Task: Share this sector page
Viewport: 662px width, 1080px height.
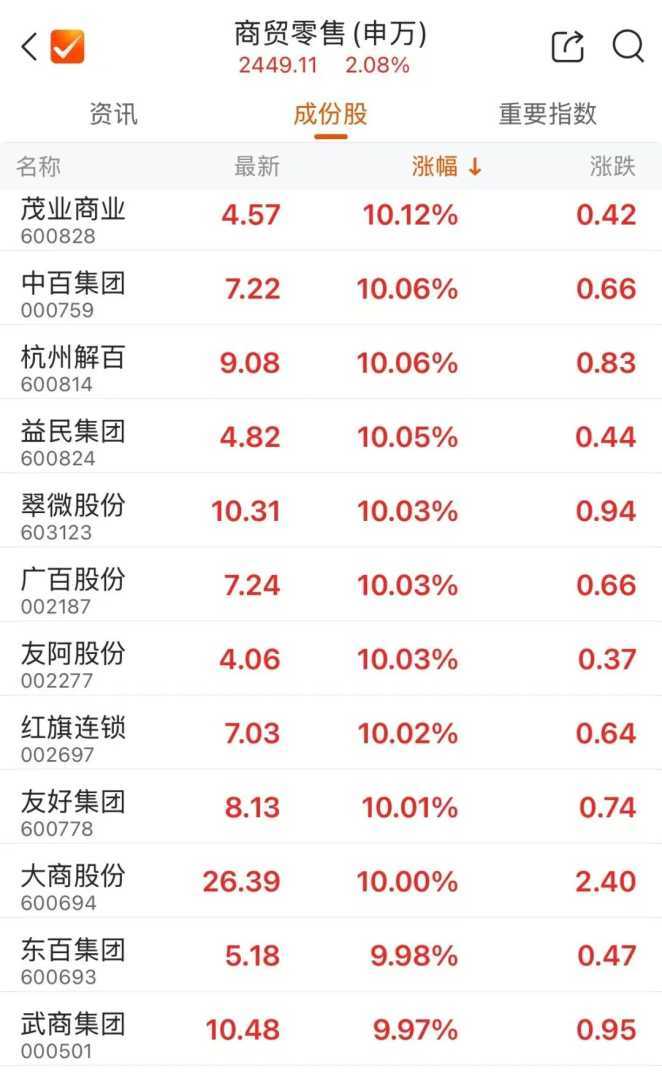Action: [x=567, y=46]
